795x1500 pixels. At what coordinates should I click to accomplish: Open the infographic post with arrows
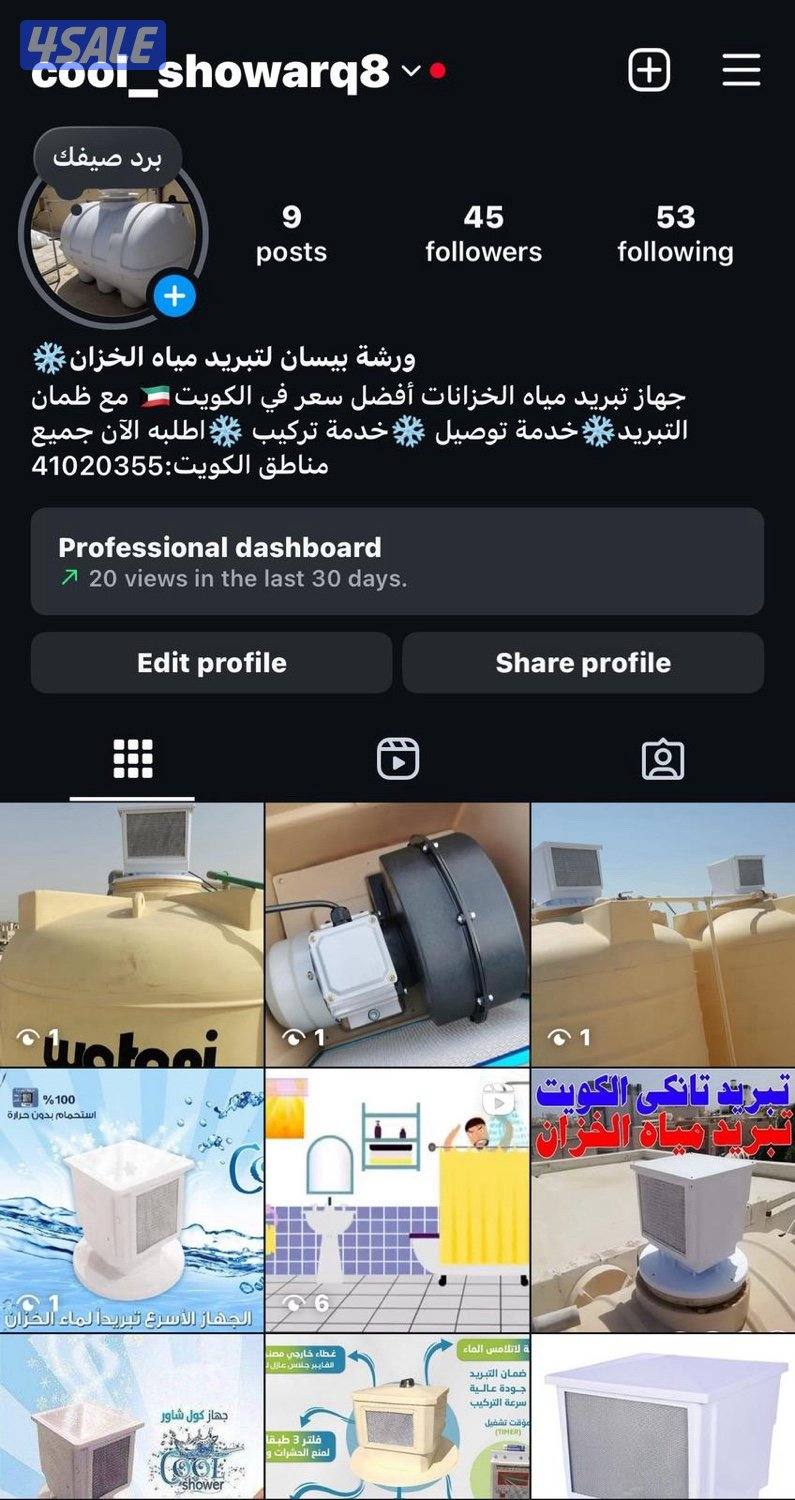pyautogui.click(x=397, y=1418)
